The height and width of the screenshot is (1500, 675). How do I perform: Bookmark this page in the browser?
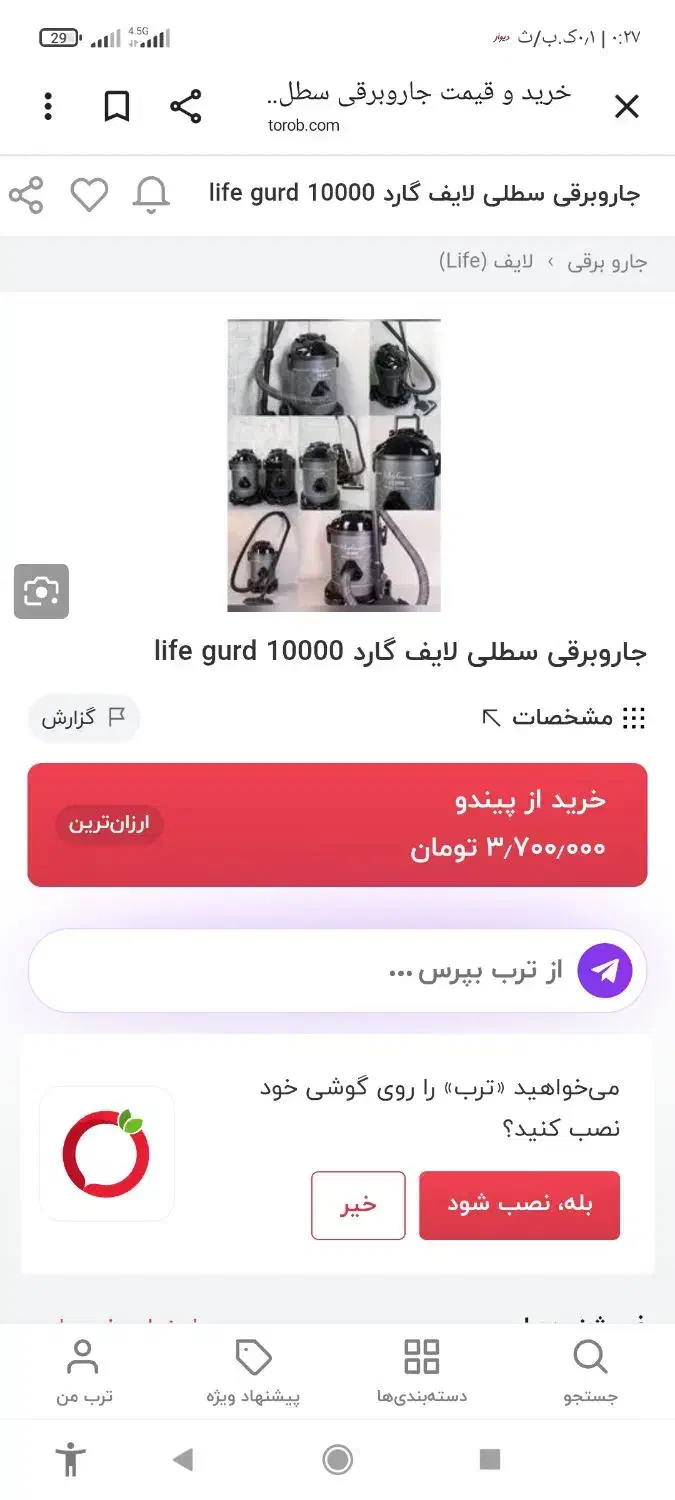[x=117, y=106]
